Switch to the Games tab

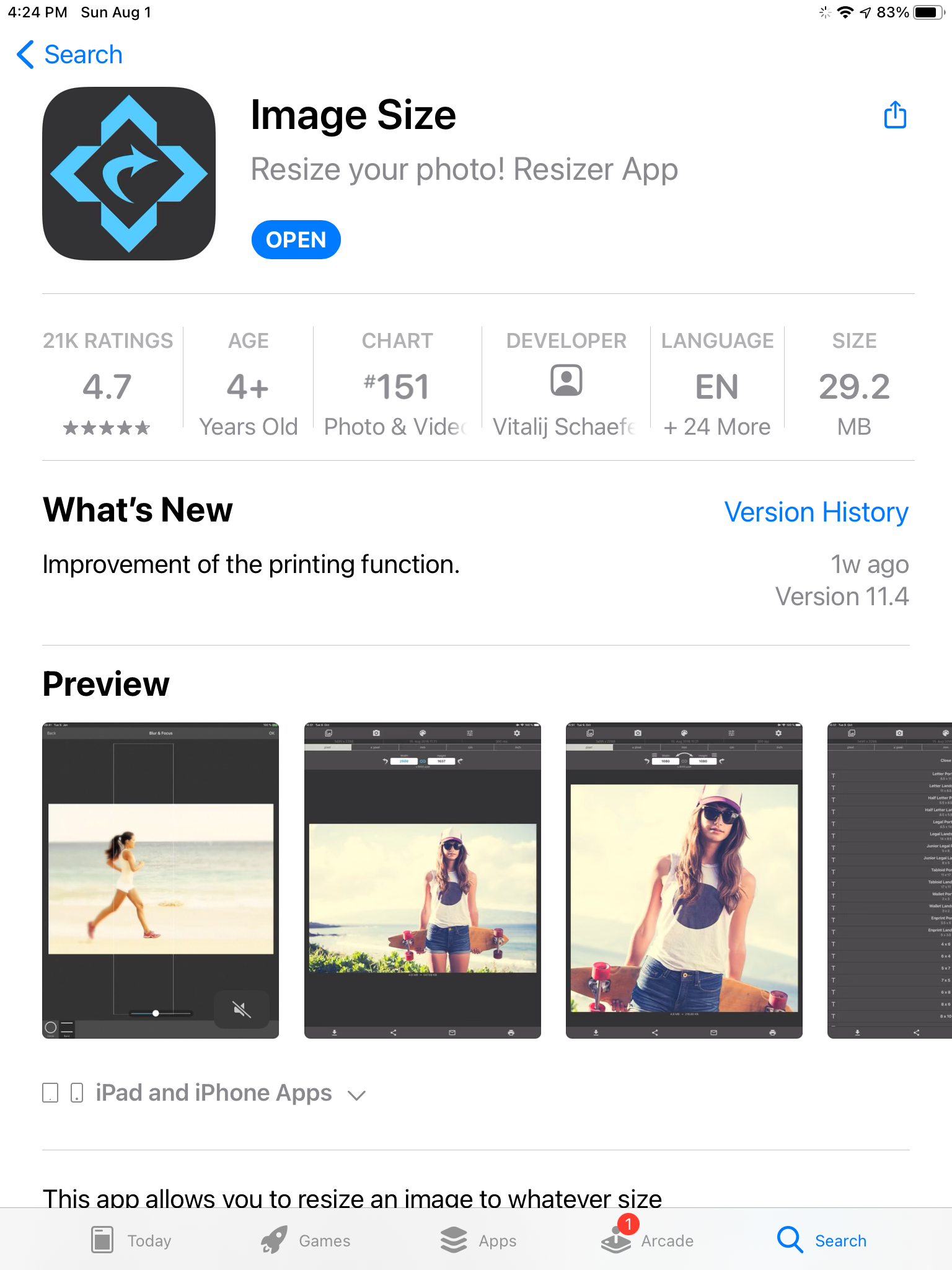click(x=306, y=1240)
